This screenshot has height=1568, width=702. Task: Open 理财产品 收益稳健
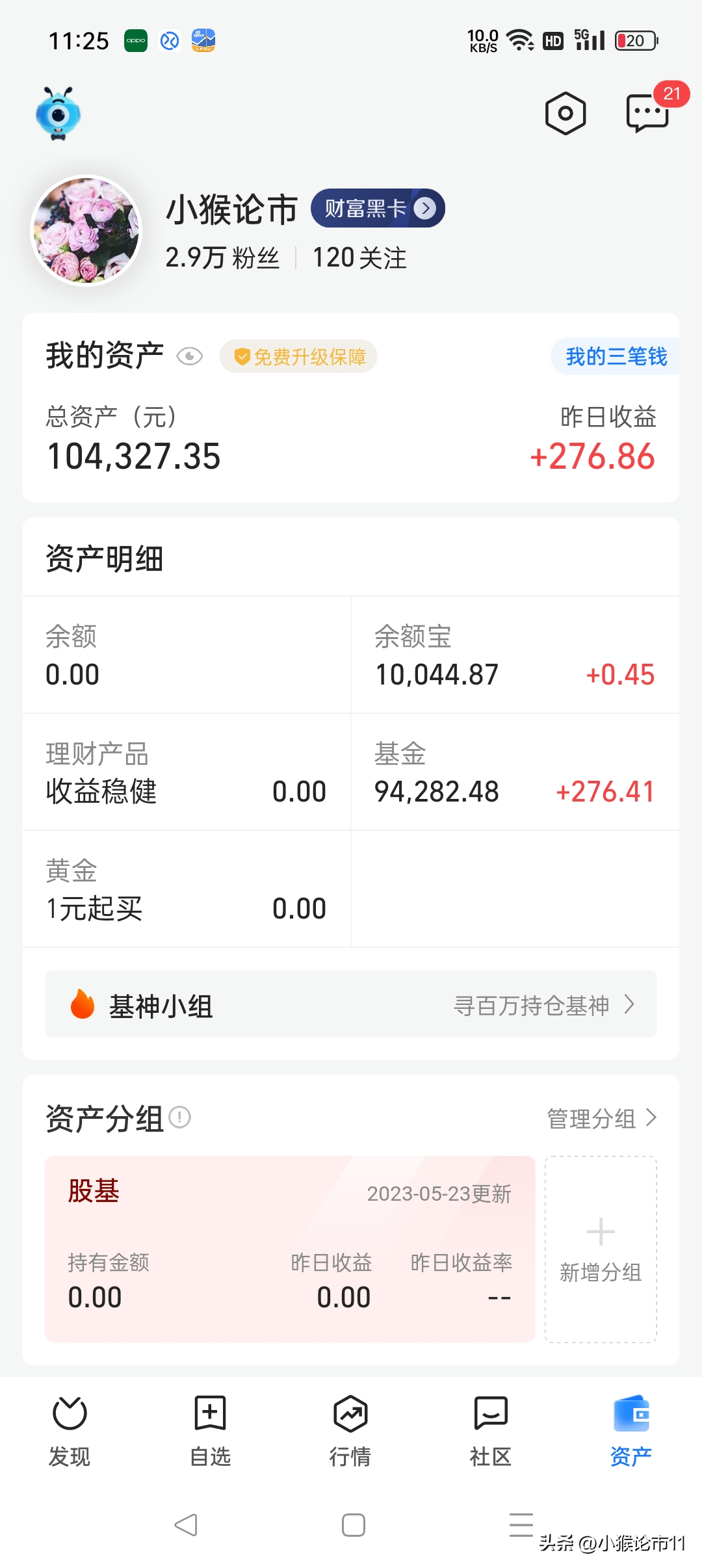(x=187, y=772)
